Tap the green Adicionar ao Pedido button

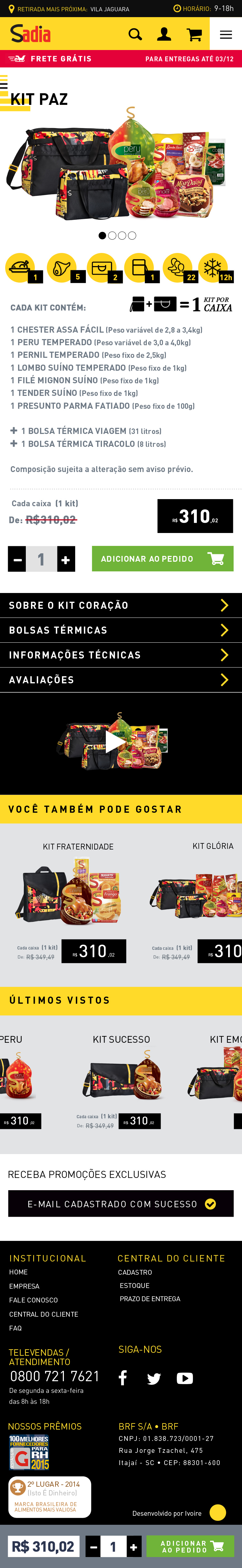(162, 559)
